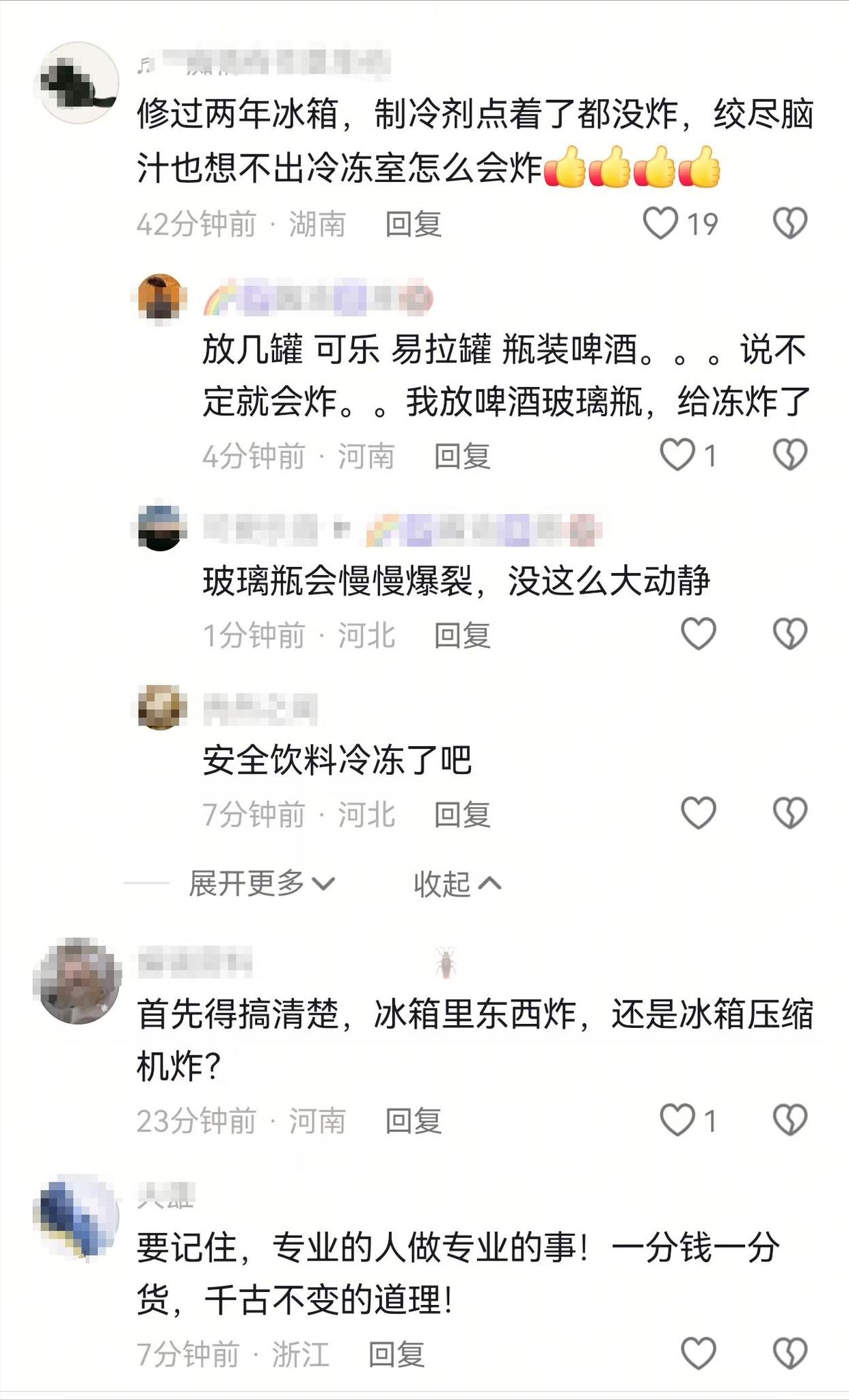Screen dimensions: 849x1400
Task: Reply to the 7分钟前 Hebei comment
Action: click(462, 815)
